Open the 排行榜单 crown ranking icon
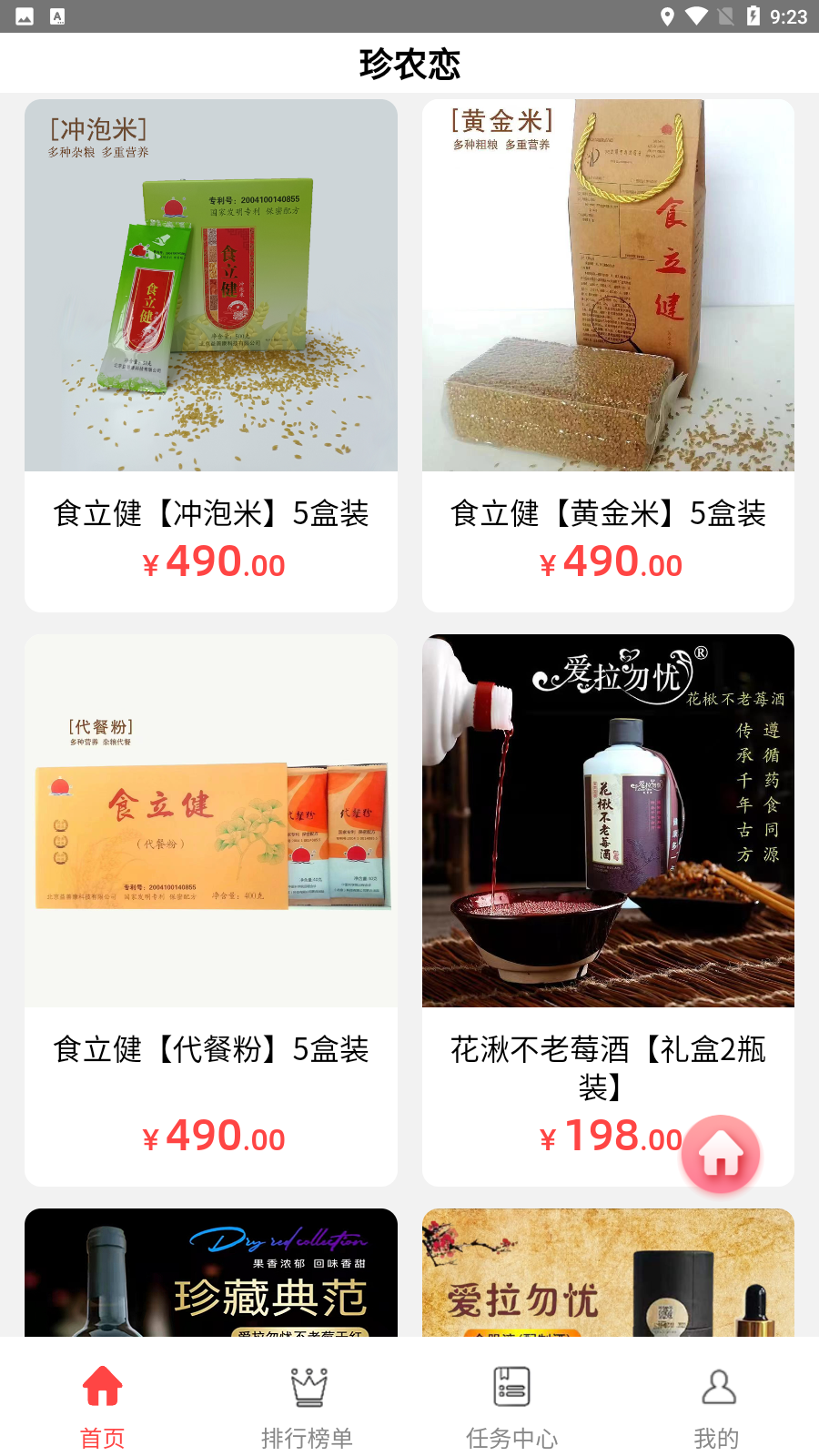 [308, 1385]
